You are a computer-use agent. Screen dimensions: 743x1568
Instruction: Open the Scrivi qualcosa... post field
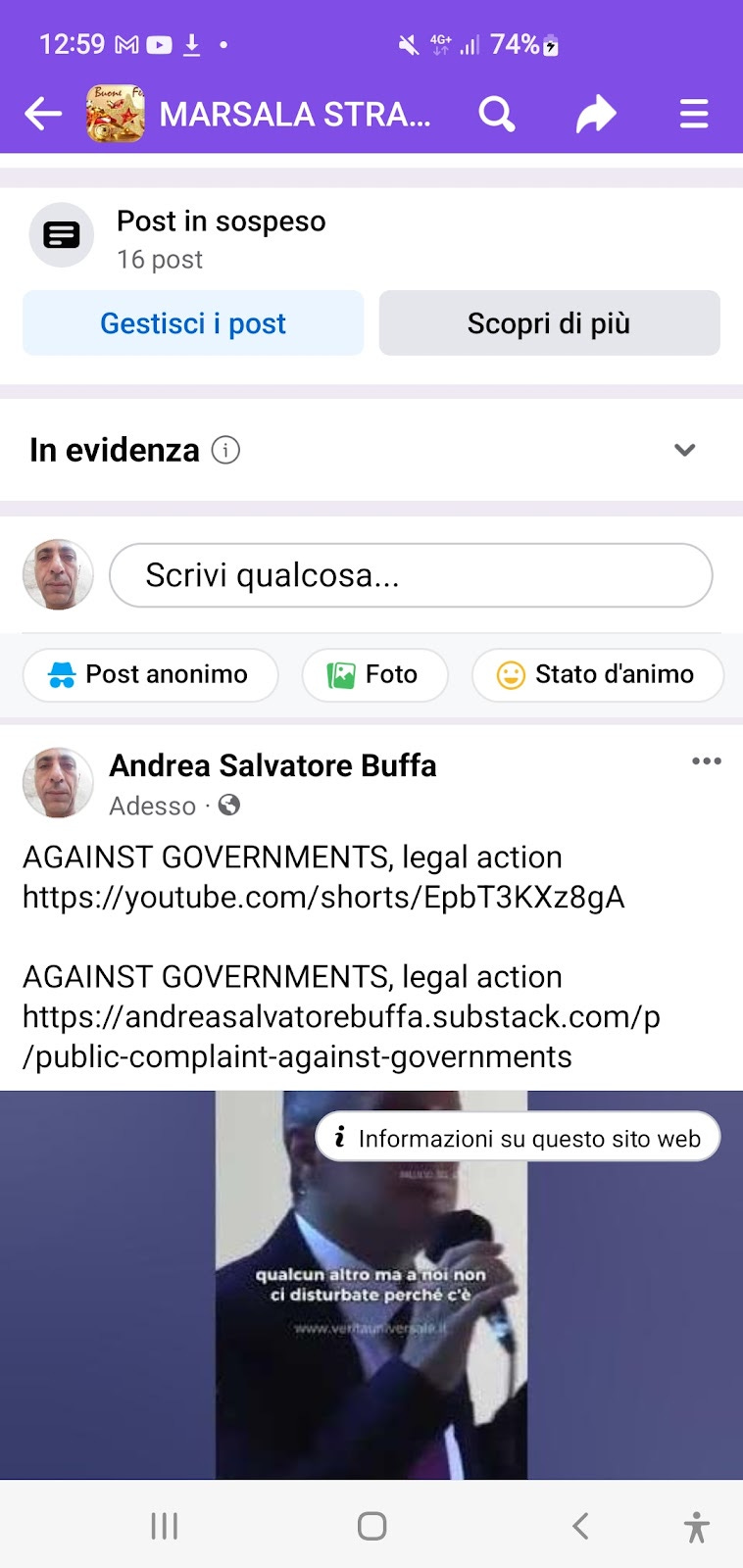[x=411, y=575]
